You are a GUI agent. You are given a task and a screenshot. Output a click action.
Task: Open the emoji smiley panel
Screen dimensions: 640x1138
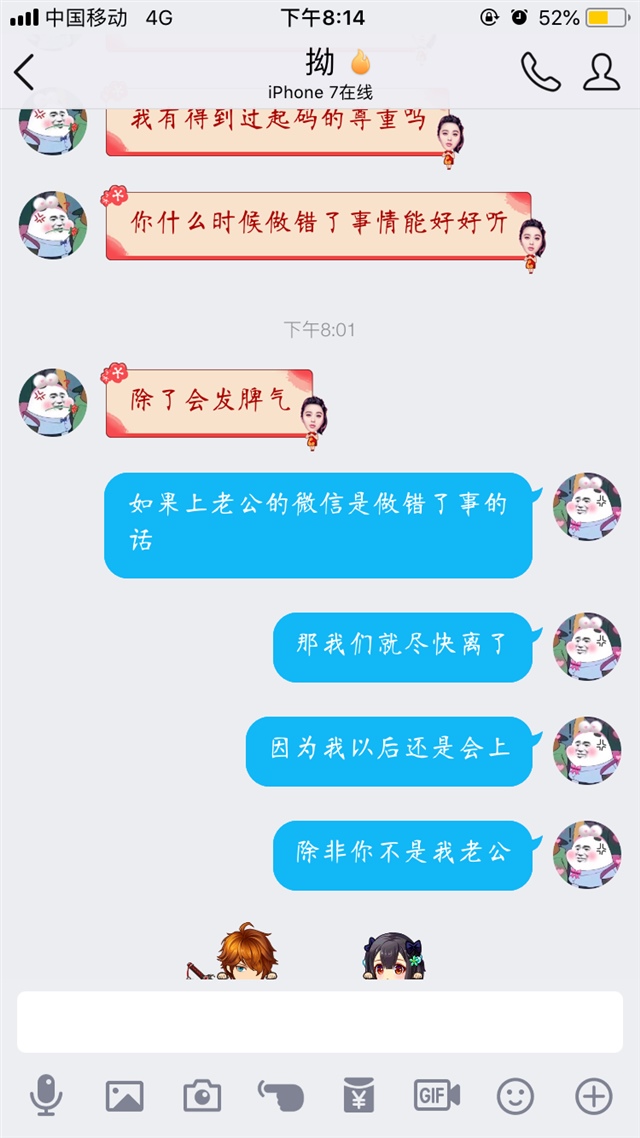[x=516, y=1096]
